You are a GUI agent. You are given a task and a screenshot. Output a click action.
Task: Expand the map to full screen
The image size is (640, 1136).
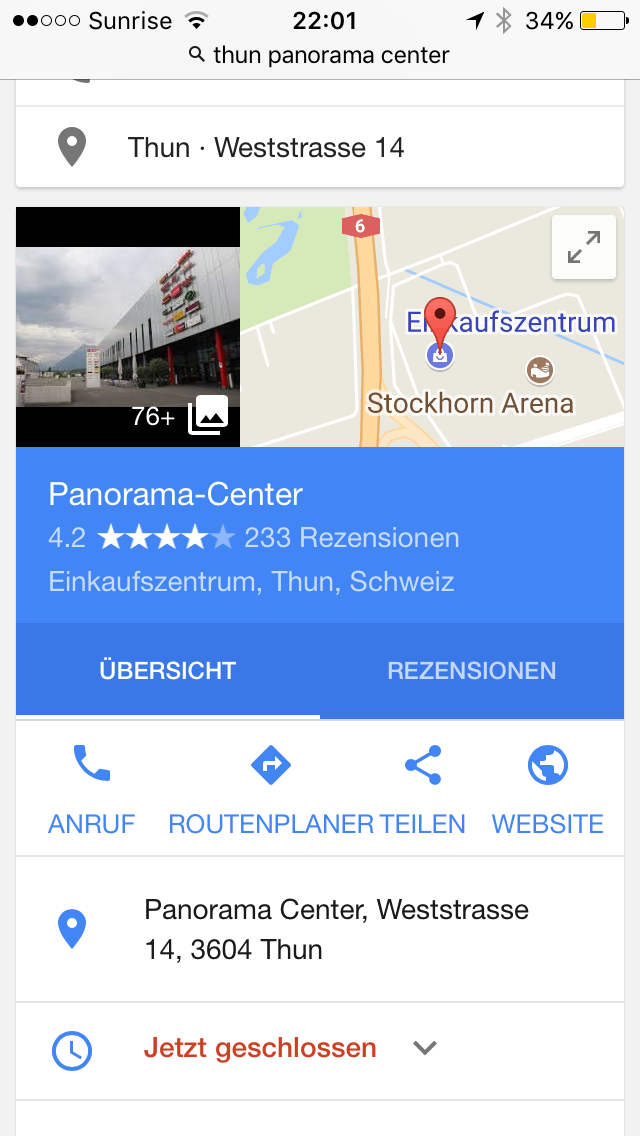(584, 247)
